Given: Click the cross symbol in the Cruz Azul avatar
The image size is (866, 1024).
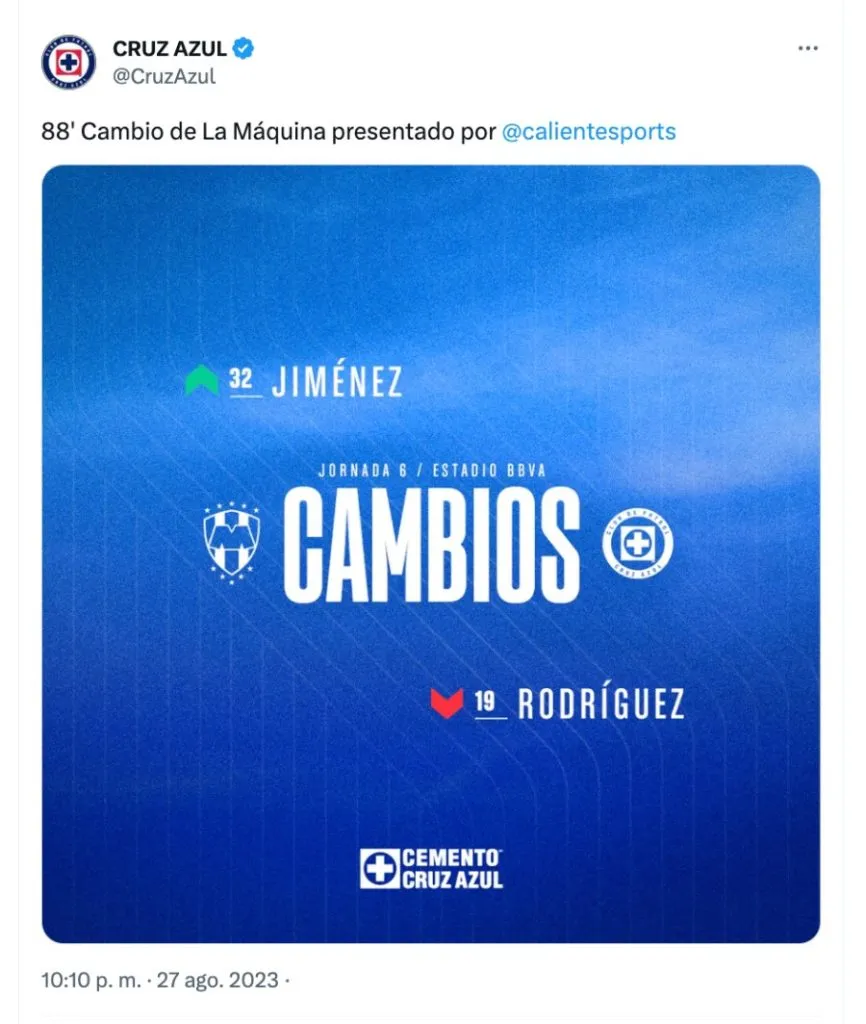Looking at the screenshot, I should click(68, 59).
